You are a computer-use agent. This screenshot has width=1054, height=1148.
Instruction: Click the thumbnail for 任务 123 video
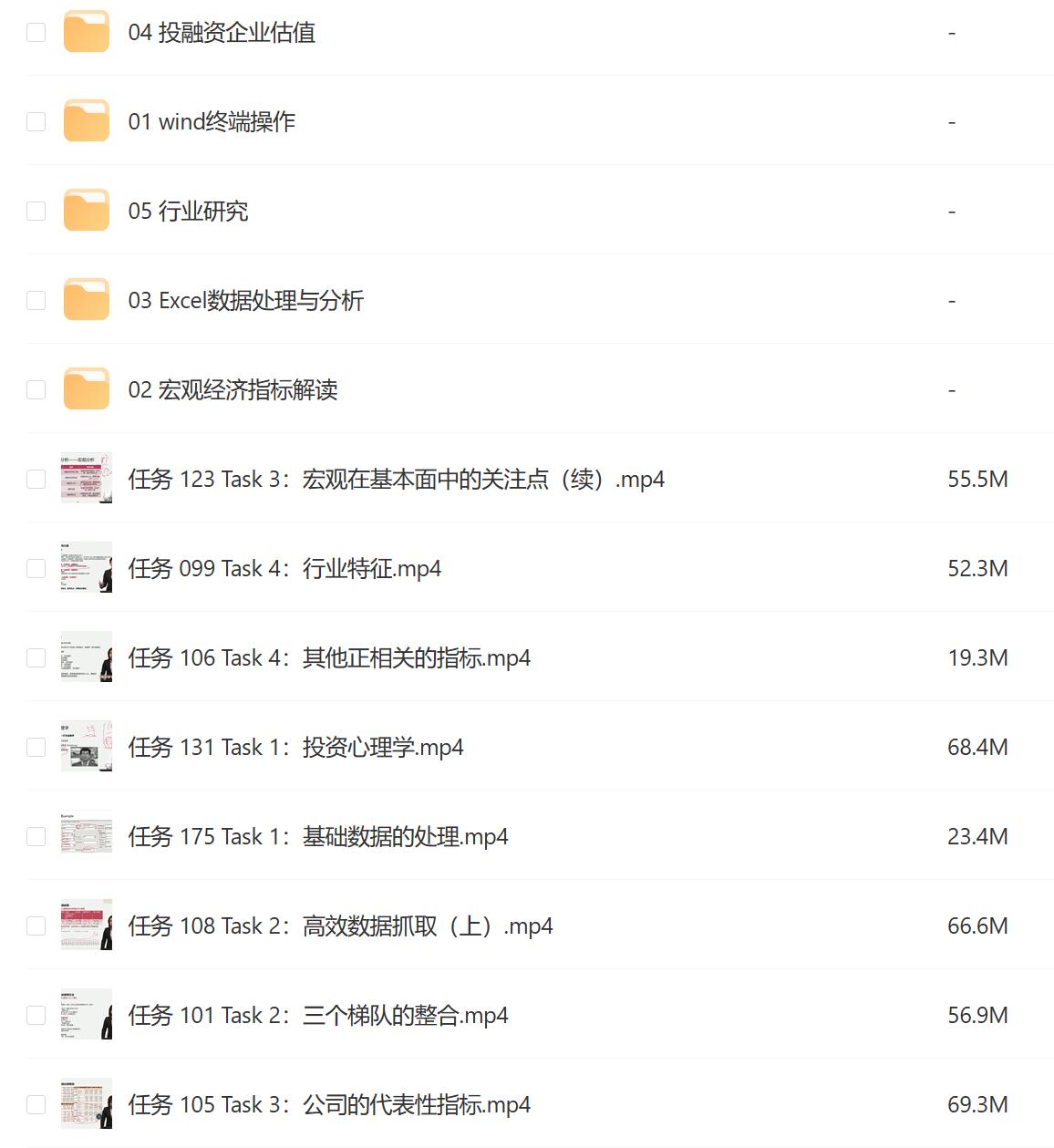point(86,478)
